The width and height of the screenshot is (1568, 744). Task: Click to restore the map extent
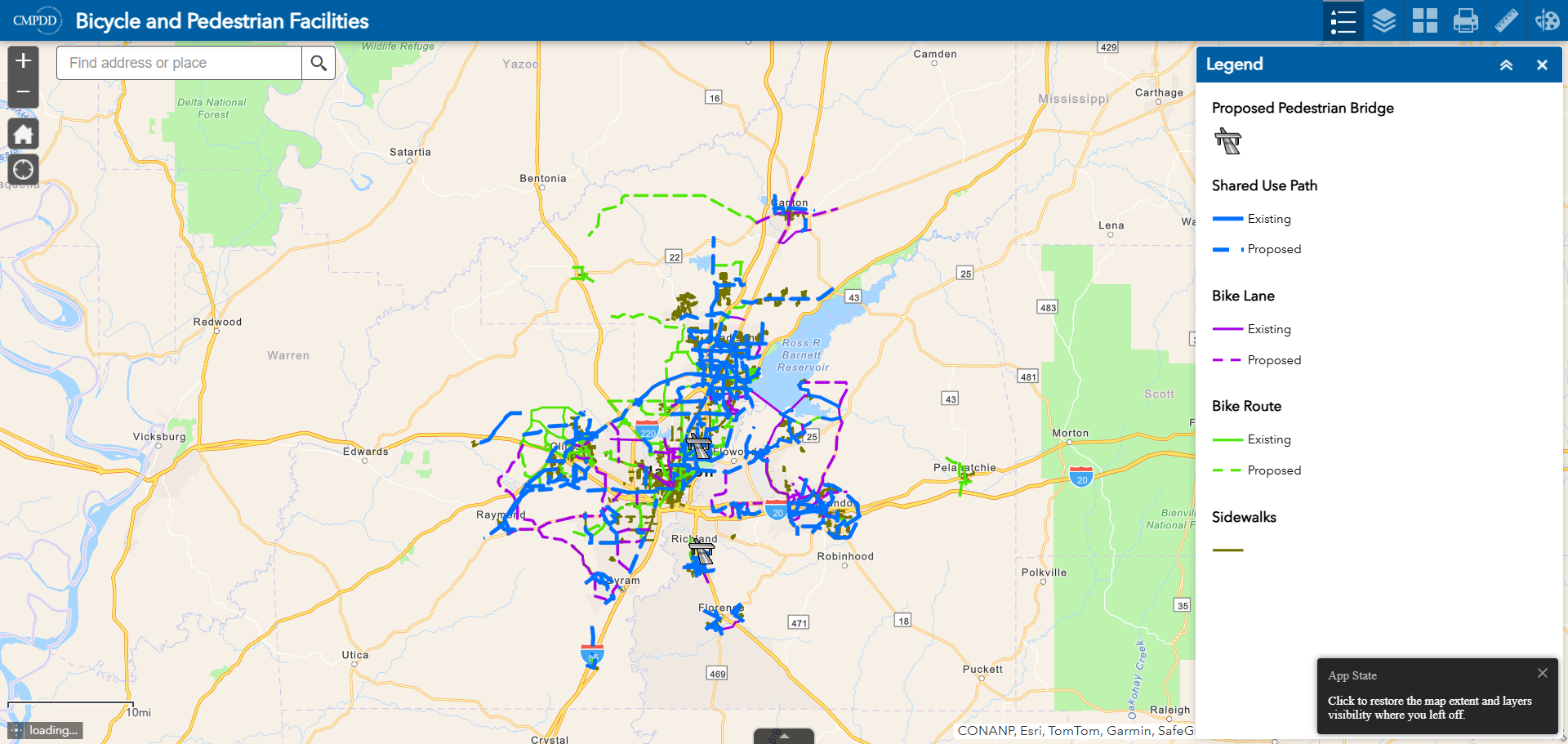click(1429, 707)
